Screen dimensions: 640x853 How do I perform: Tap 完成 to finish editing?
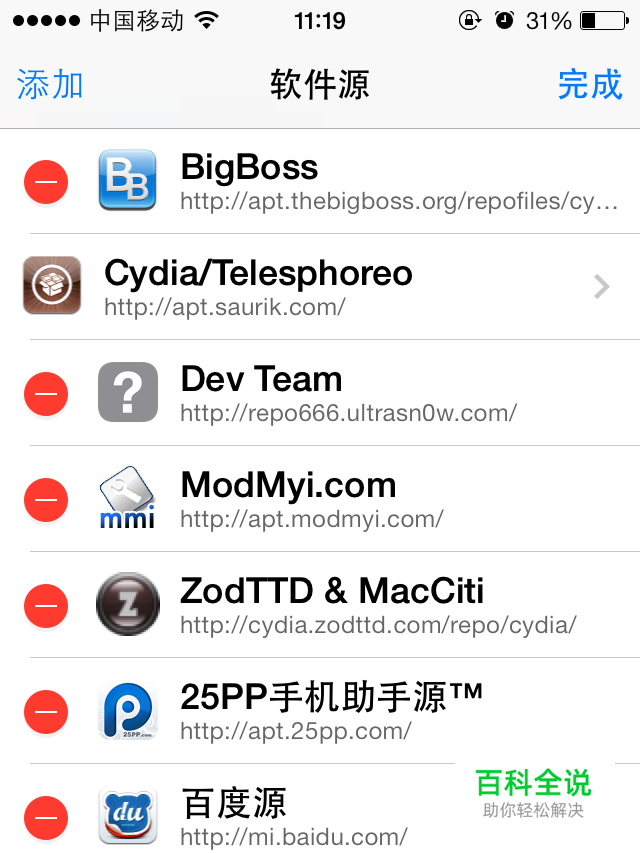(590, 85)
